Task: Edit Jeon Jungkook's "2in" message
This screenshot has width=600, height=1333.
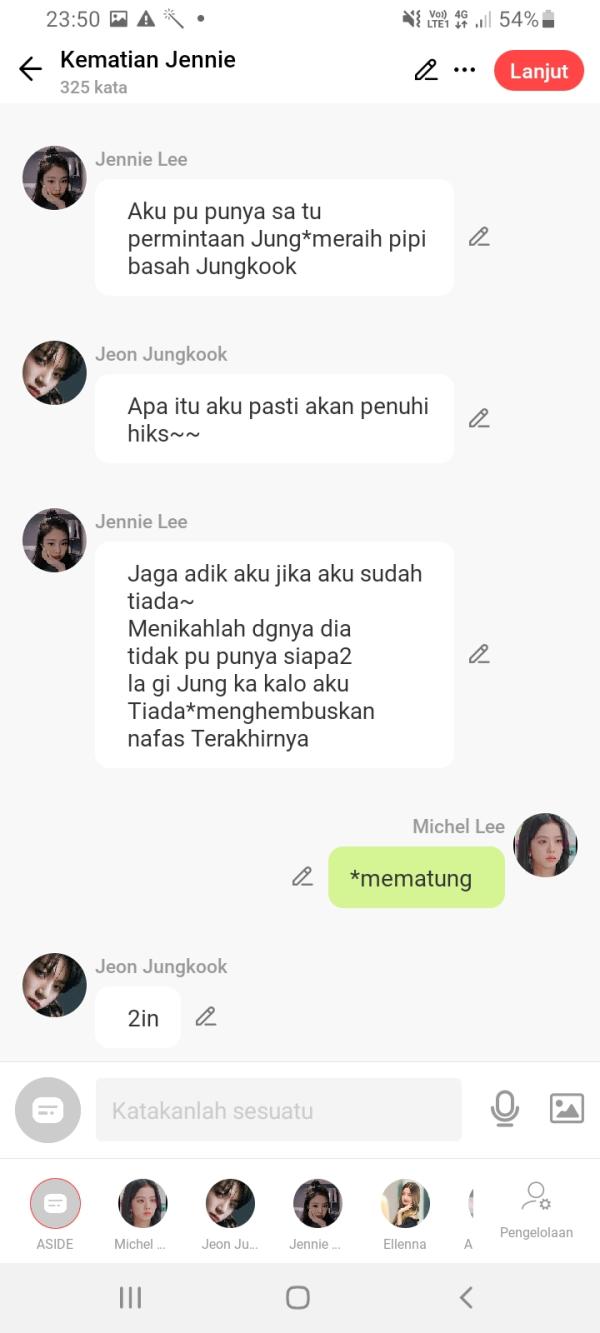Action: (206, 1017)
